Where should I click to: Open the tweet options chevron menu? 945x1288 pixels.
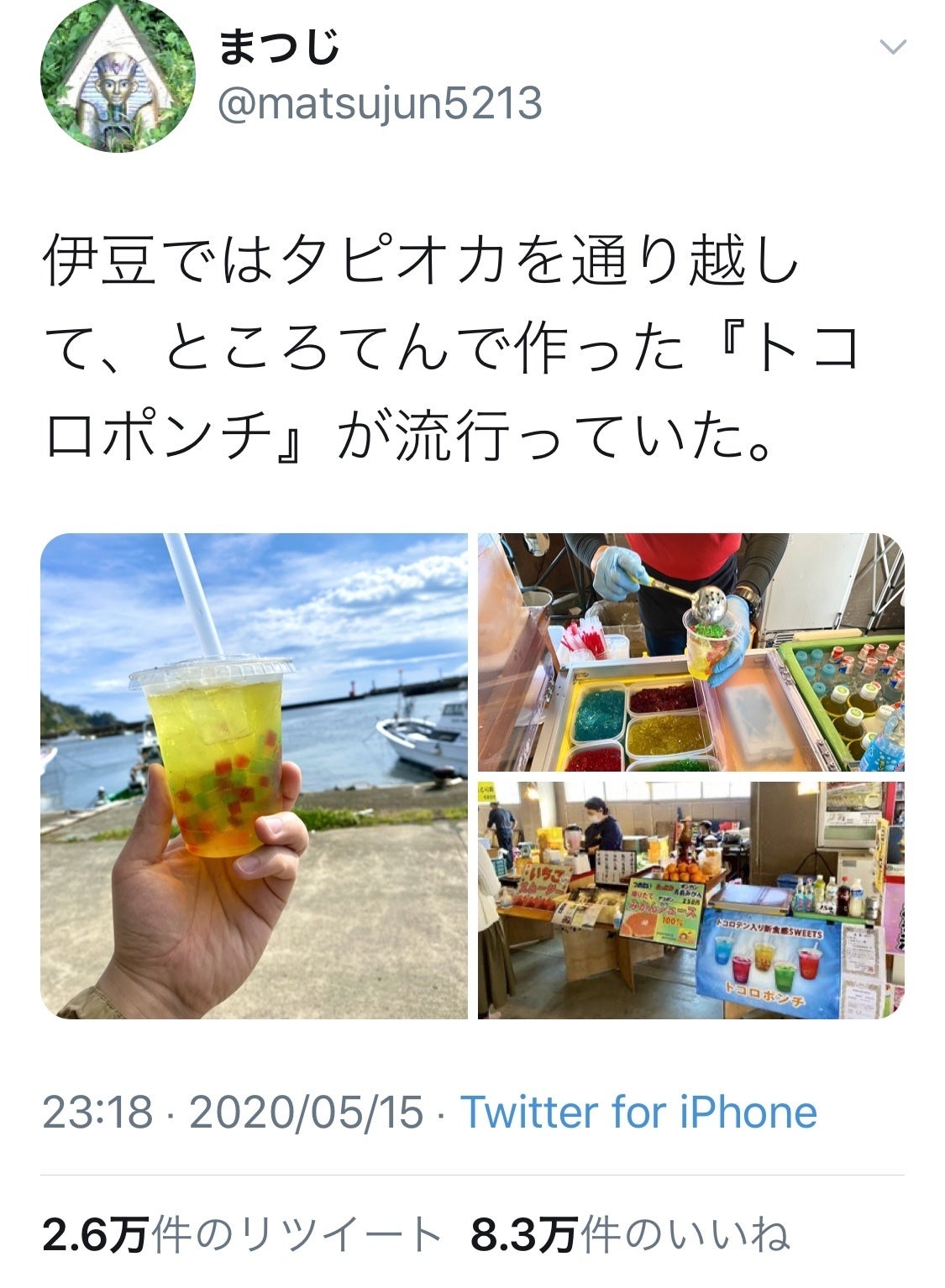[x=893, y=47]
